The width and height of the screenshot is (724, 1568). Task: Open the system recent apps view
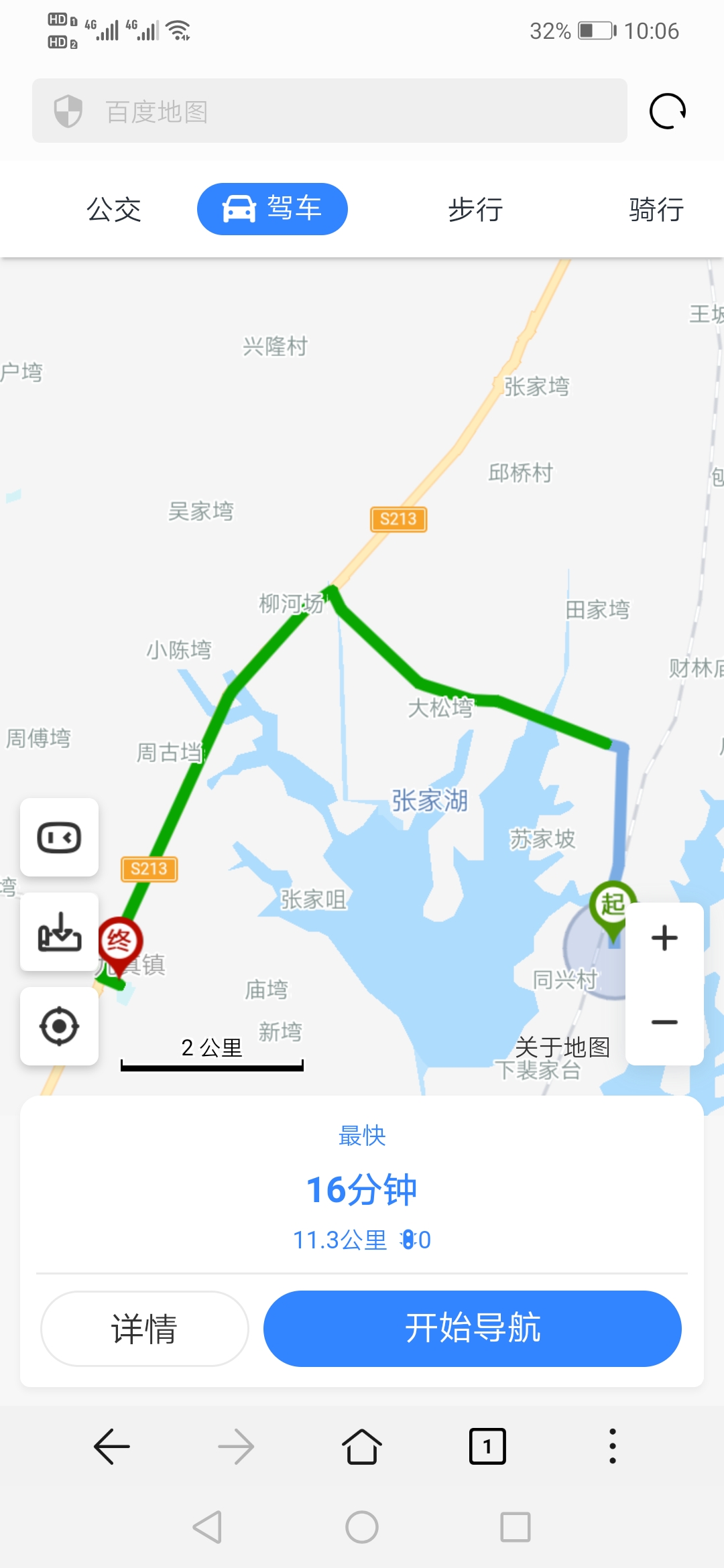(516, 1527)
